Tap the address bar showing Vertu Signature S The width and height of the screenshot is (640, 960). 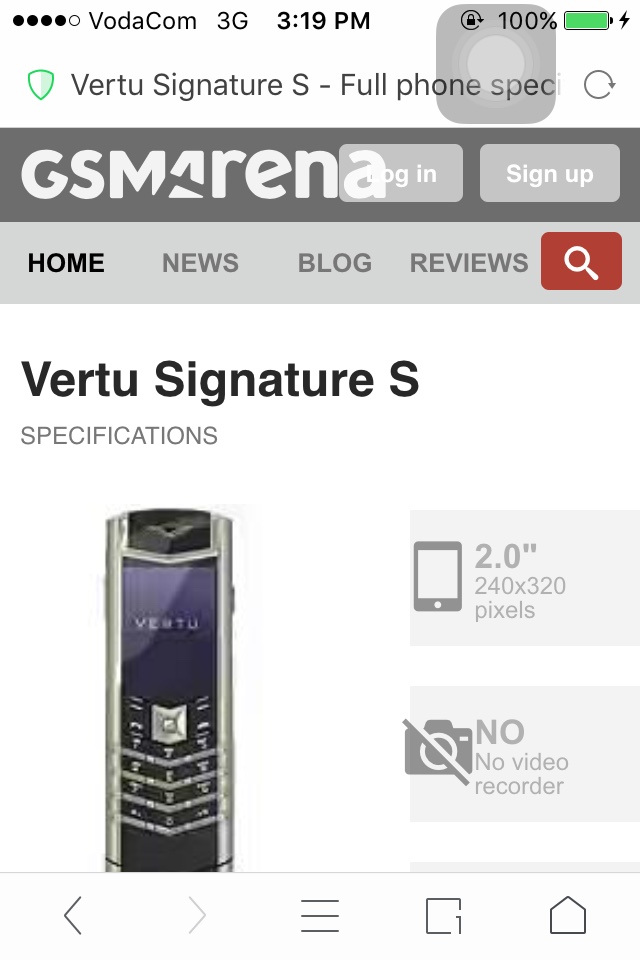(x=300, y=85)
